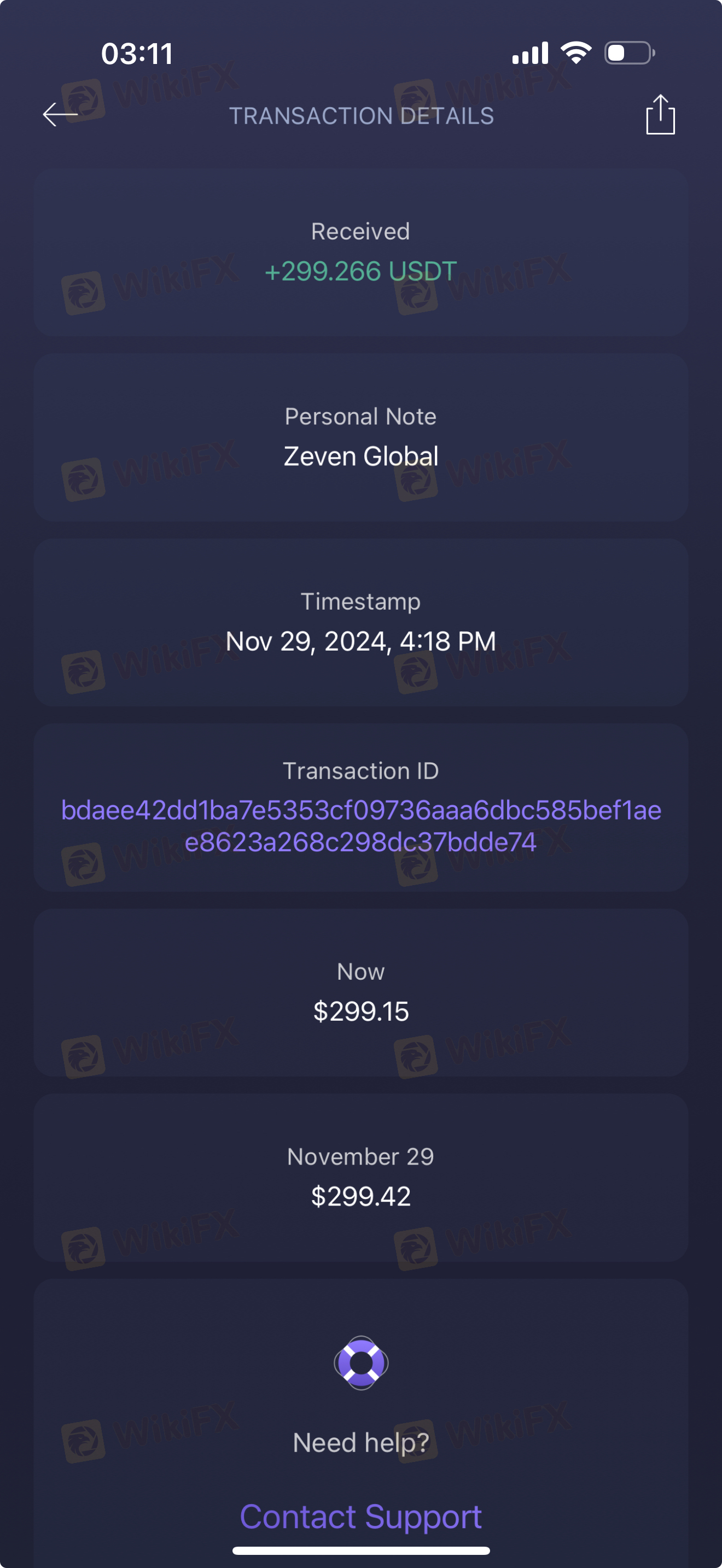Tap Contact Support link
722x1568 pixels.
coord(361,1516)
